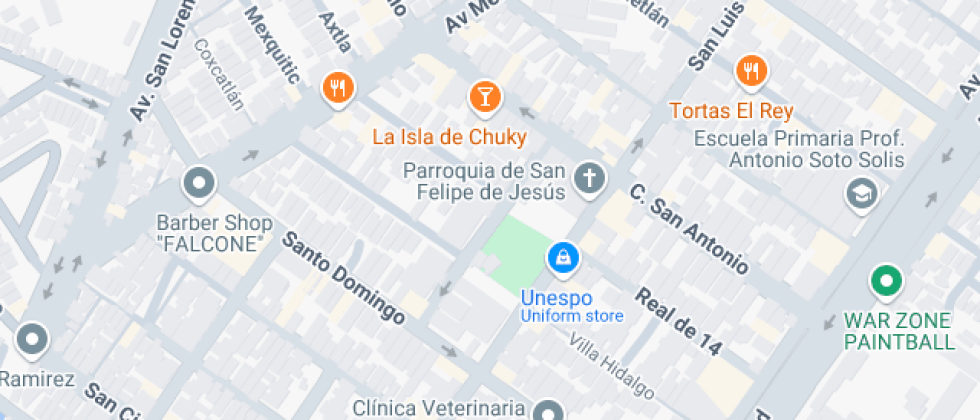The image size is (980, 420).
Task: Open the WAR ZONE PAINTBALL marker
Action: click(x=886, y=281)
